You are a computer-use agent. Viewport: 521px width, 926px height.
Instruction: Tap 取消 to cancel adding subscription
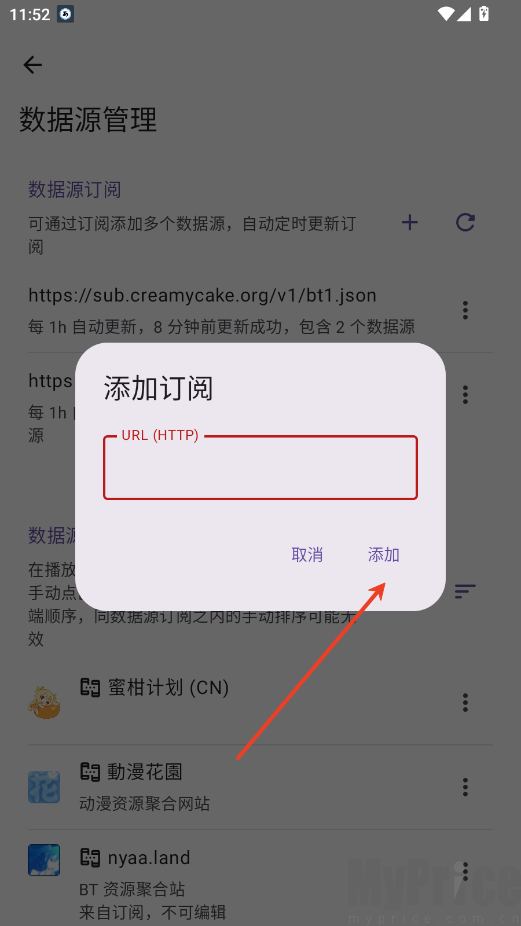coord(307,555)
